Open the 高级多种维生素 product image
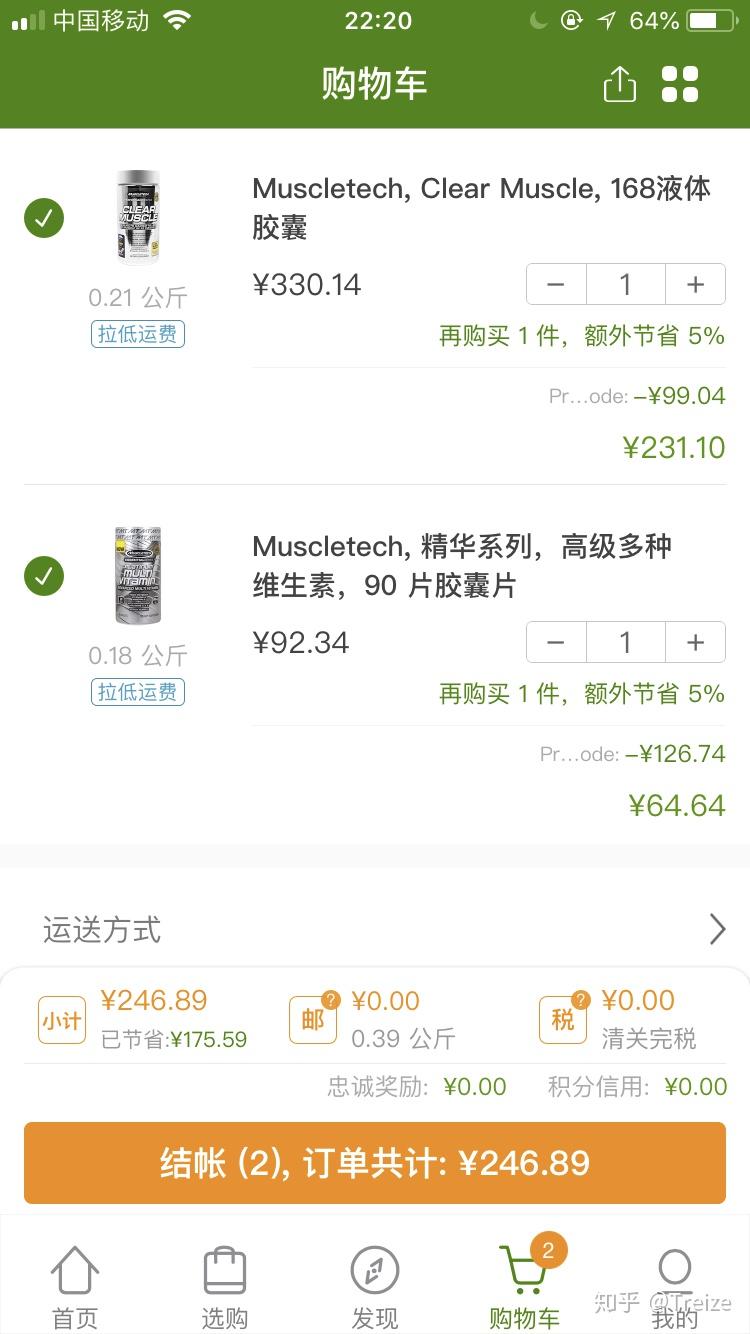The height and width of the screenshot is (1334, 750). (138, 575)
